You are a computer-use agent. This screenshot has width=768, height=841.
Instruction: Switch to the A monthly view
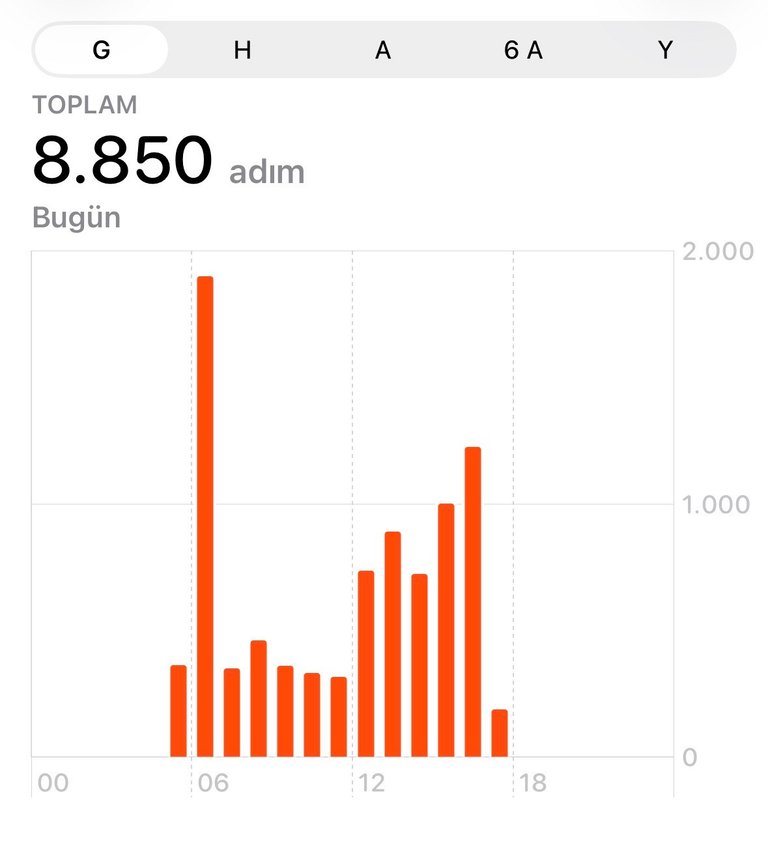click(x=383, y=50)
